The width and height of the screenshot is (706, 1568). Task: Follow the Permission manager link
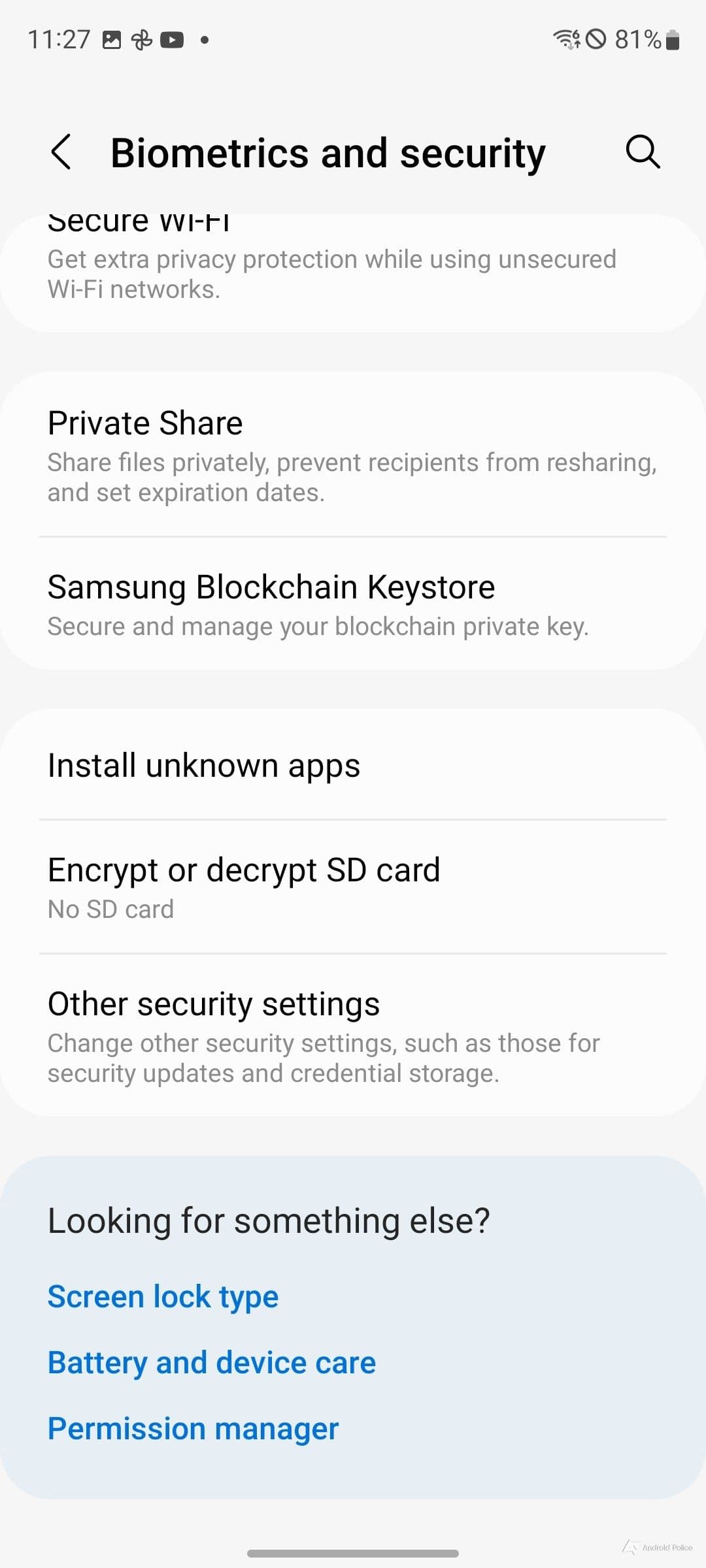click(x=193, y=1428)
